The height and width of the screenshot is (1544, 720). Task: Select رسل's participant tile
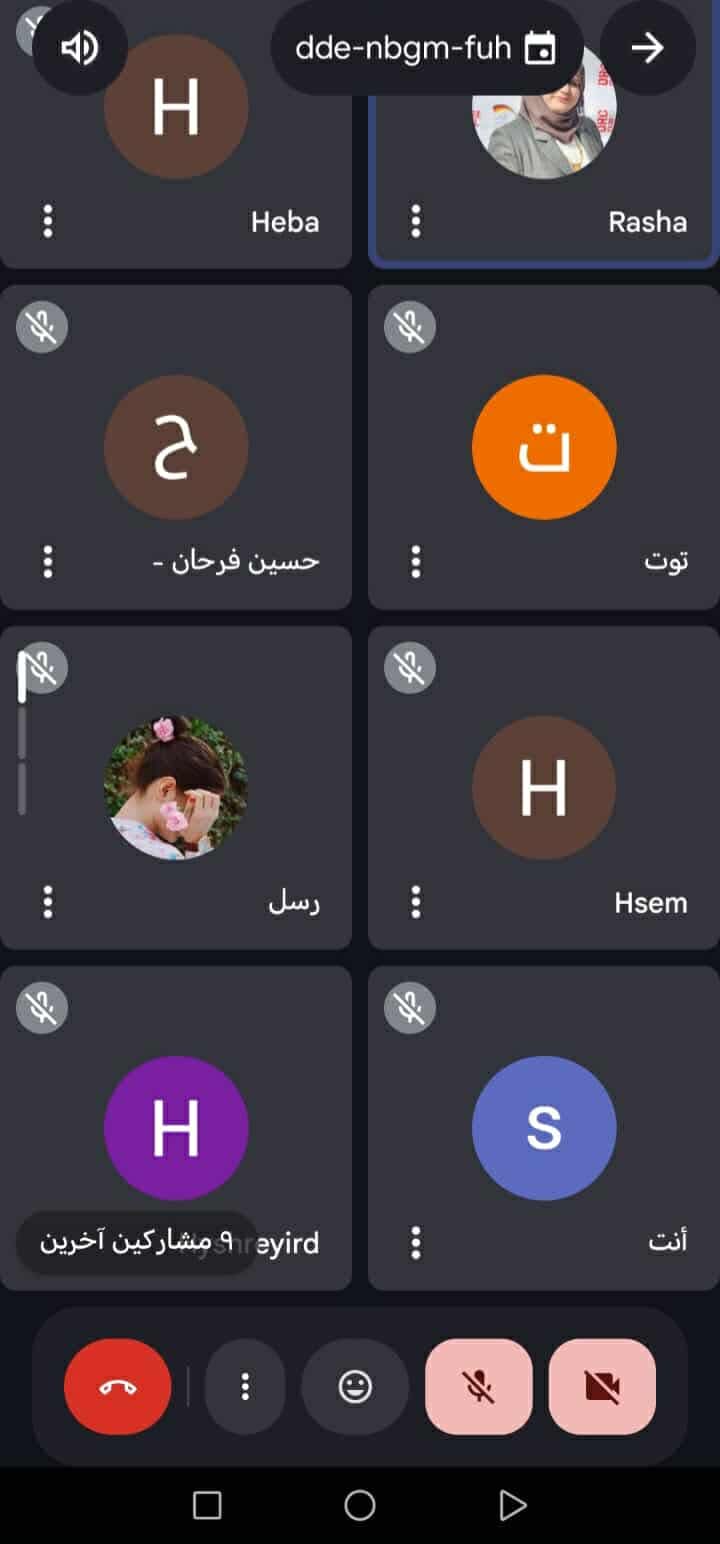coord(176,787)
